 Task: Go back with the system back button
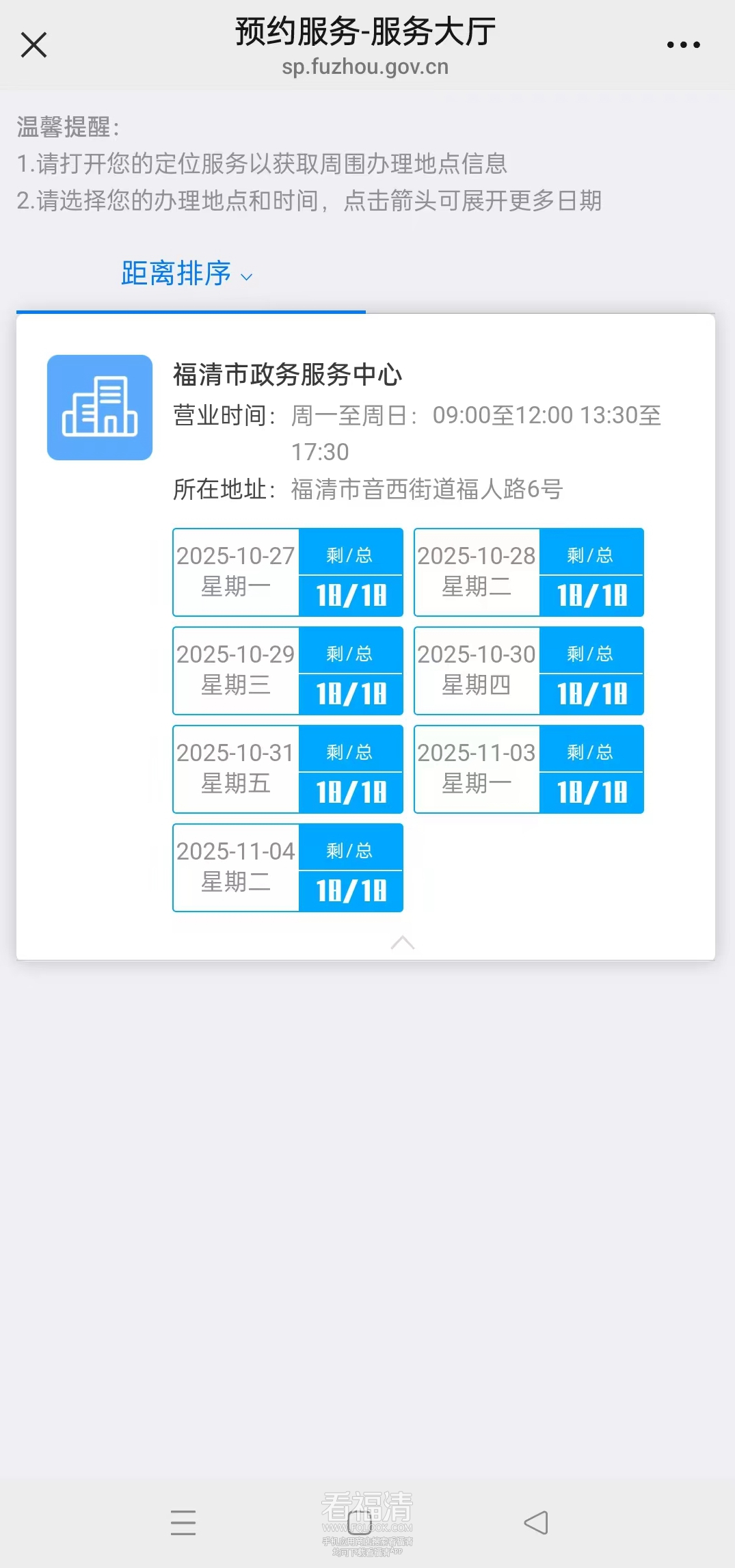coord(536,1523)
